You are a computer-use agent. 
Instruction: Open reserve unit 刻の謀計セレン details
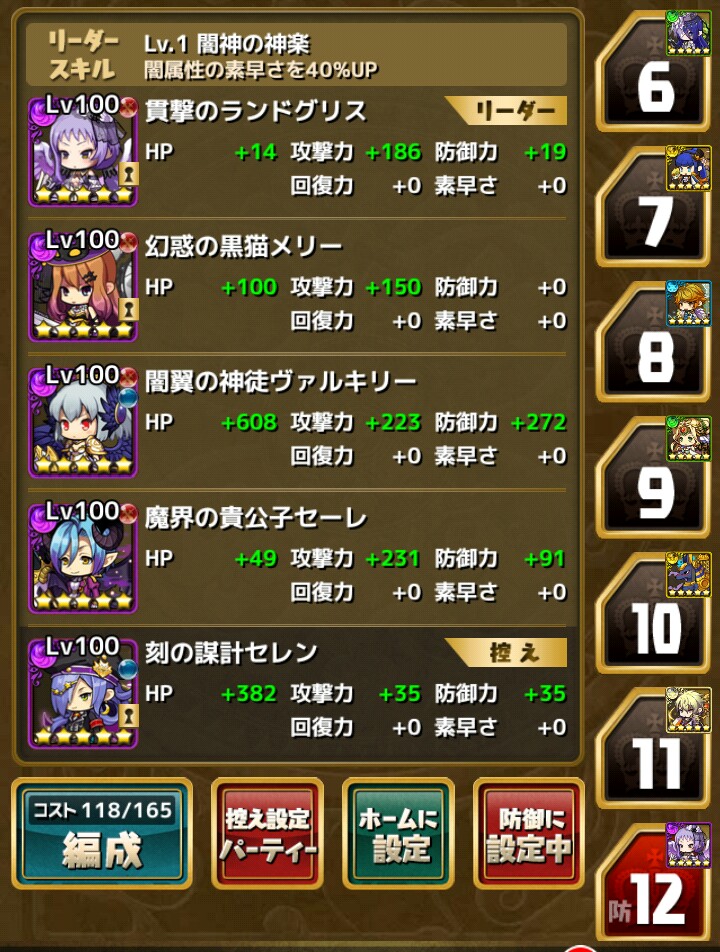click(83, 693)
